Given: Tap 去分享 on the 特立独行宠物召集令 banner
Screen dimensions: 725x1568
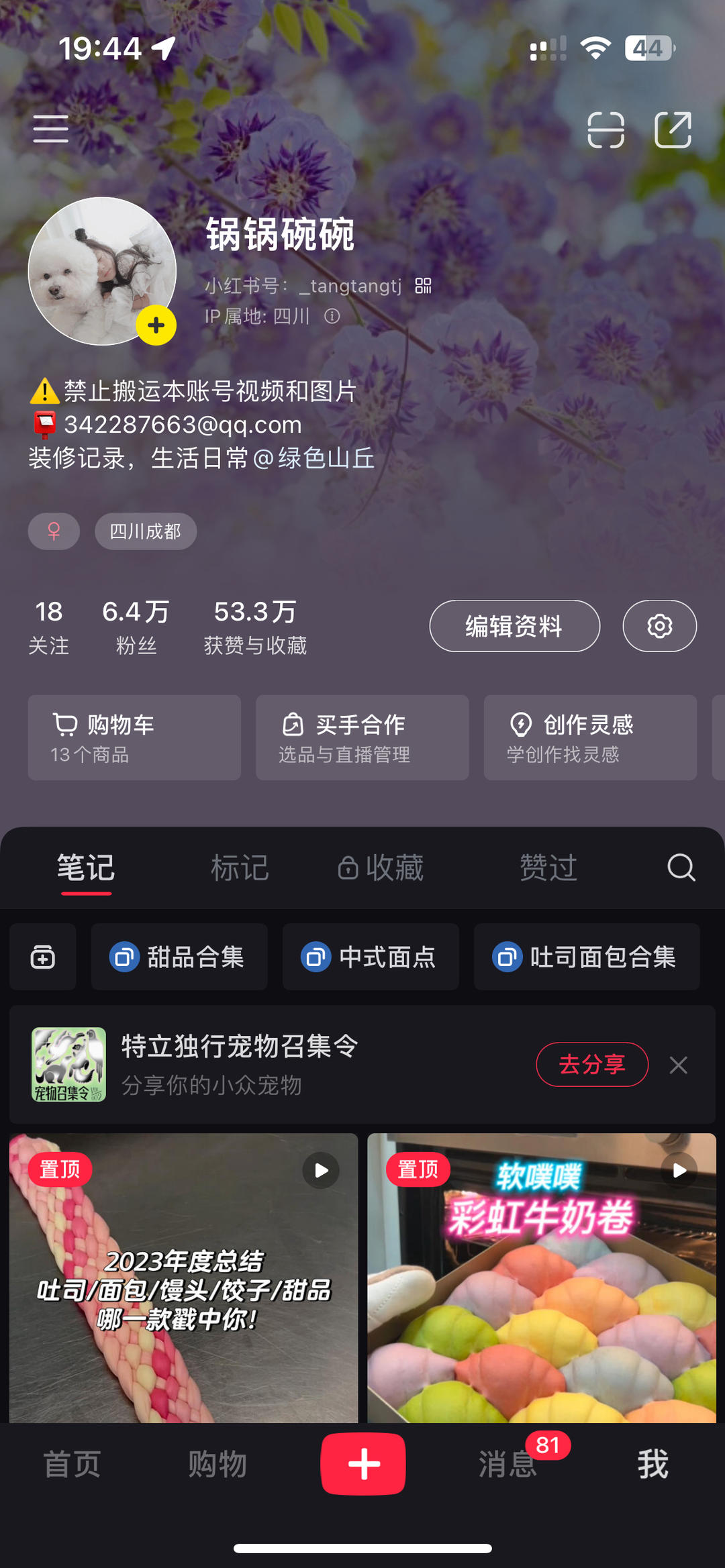Looking at the screenshot, I should tap(591, 1064).
